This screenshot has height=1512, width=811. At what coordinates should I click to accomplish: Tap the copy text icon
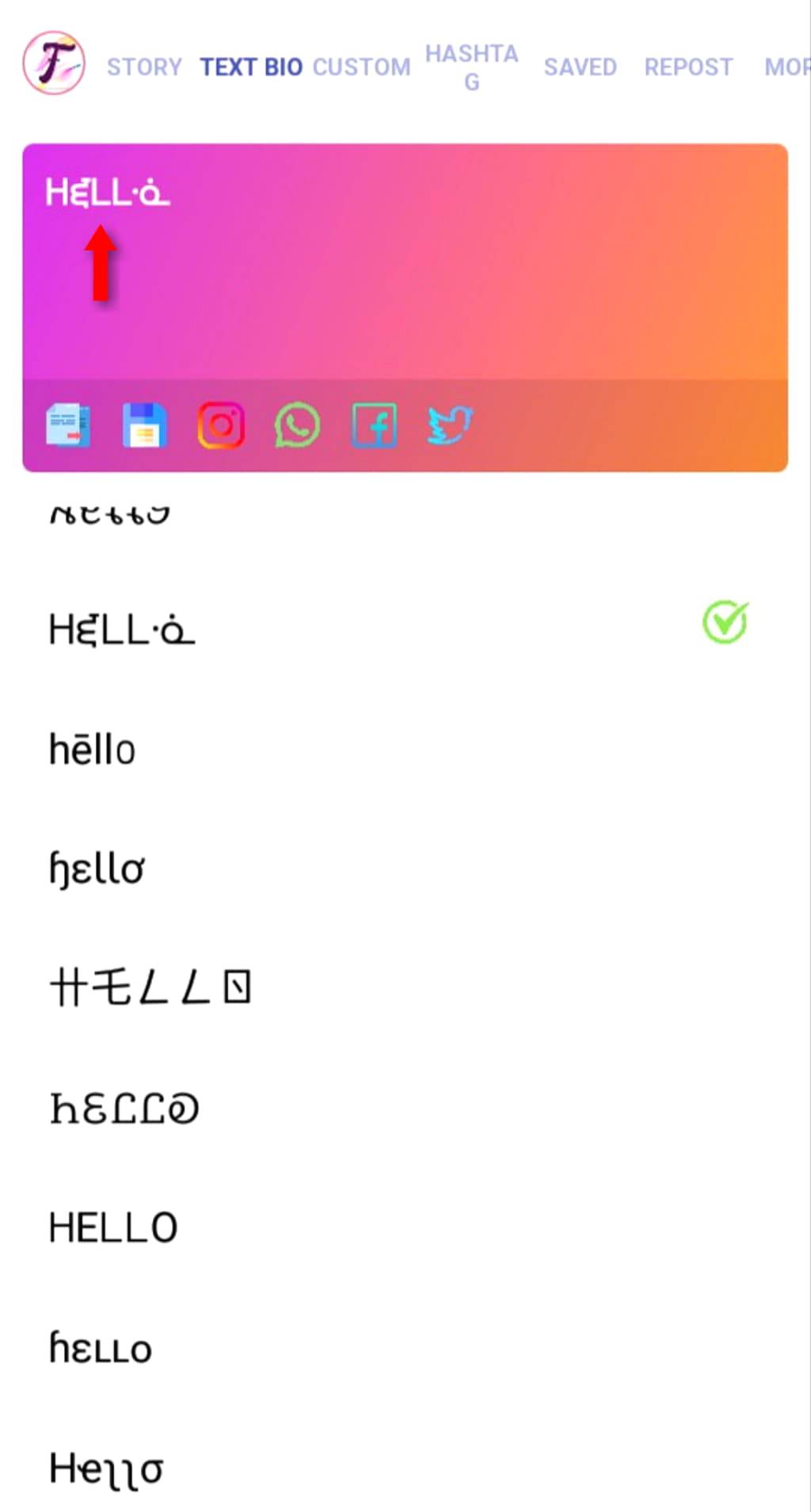click(67, 426)
